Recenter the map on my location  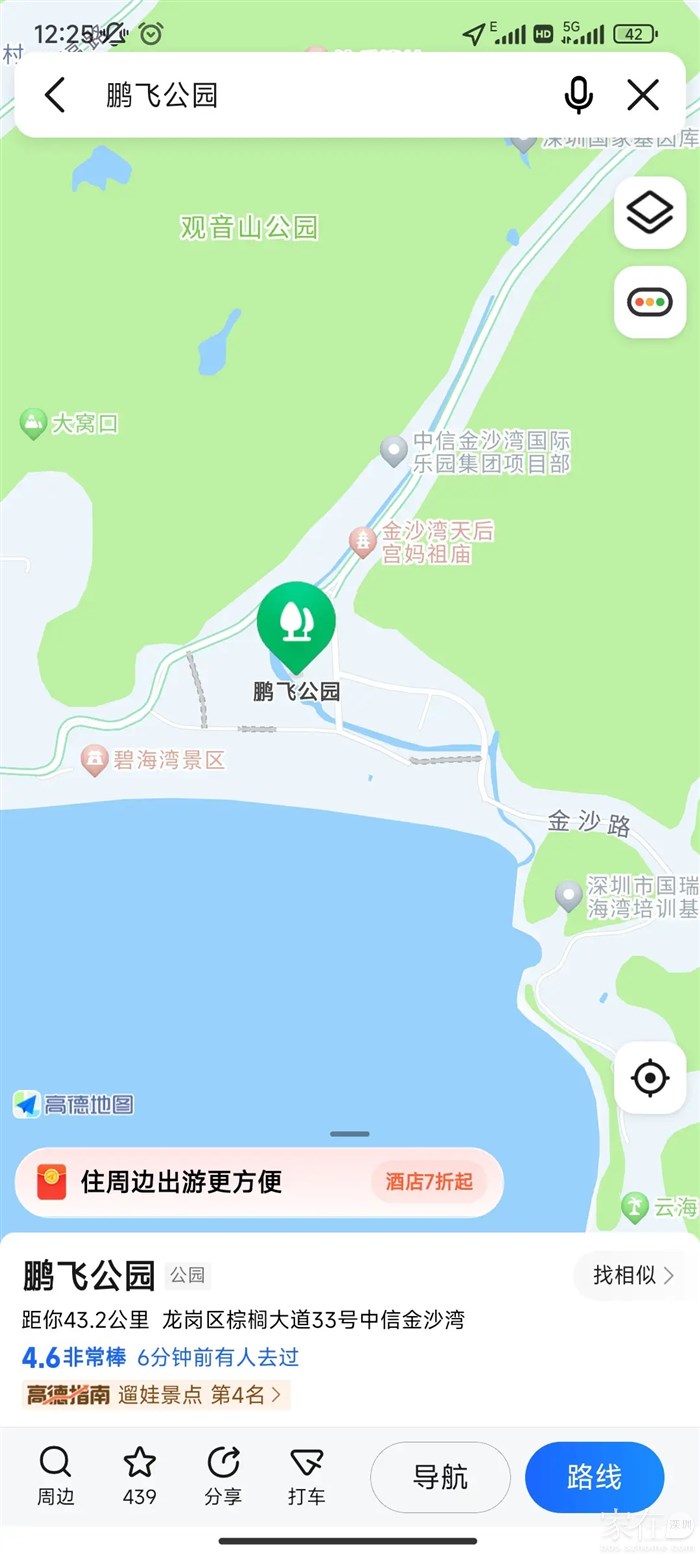click(x=650, y=1078)
